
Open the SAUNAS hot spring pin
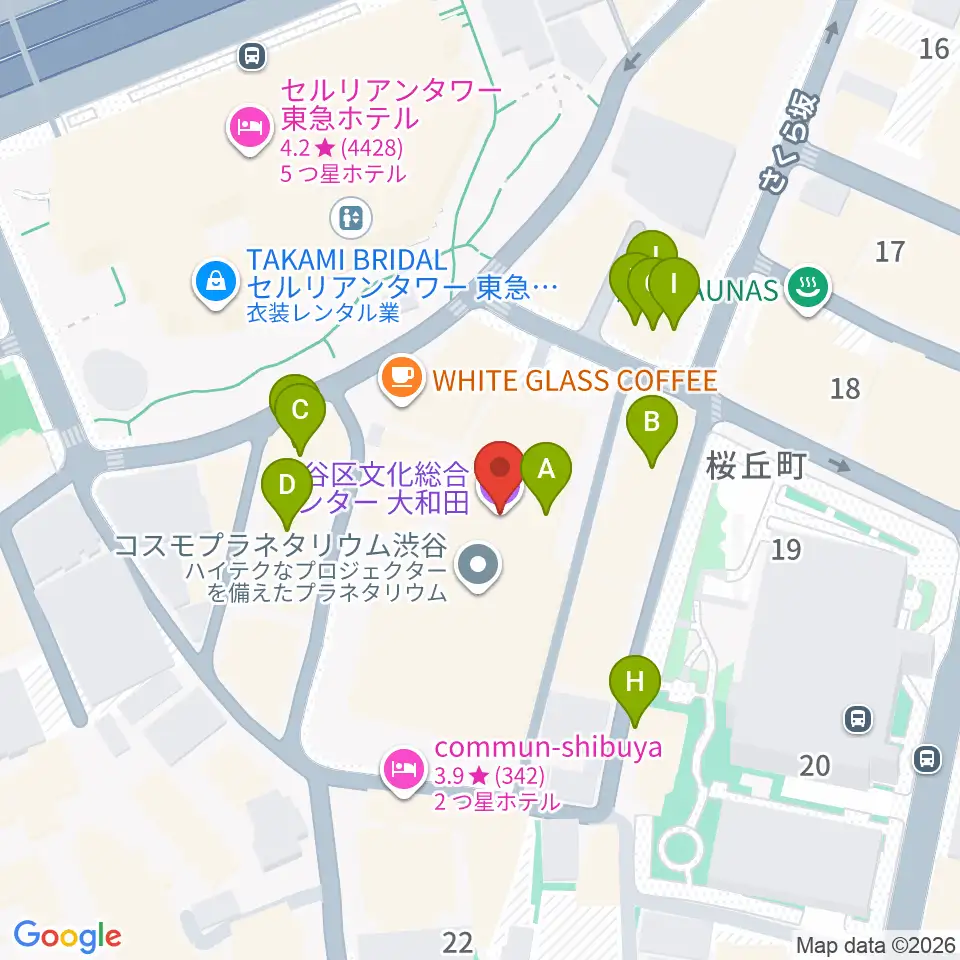point(808,288)
